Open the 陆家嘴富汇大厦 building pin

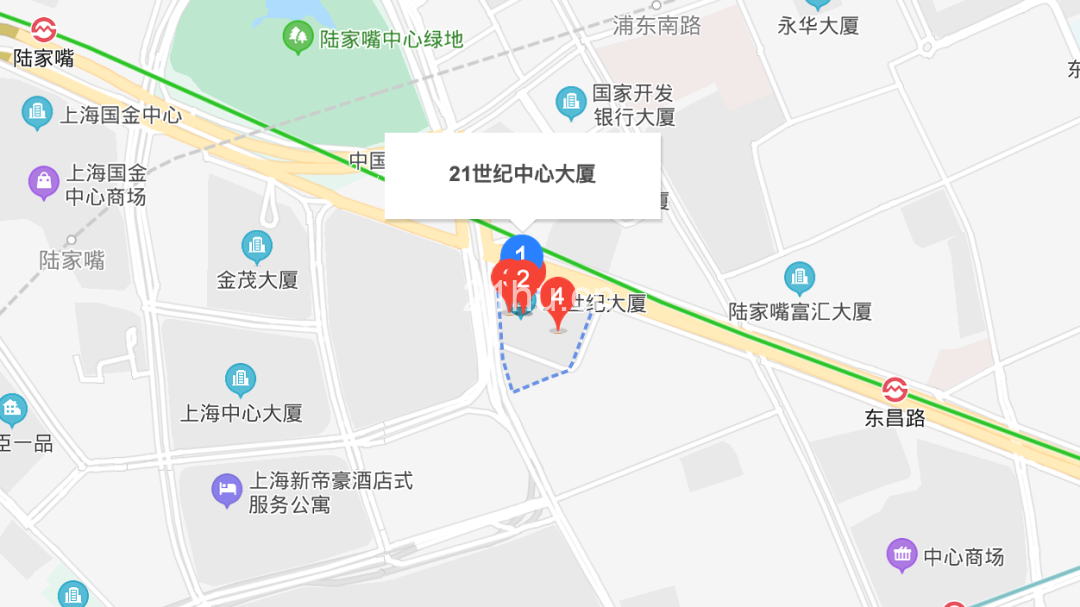click(x=799, y=278)
